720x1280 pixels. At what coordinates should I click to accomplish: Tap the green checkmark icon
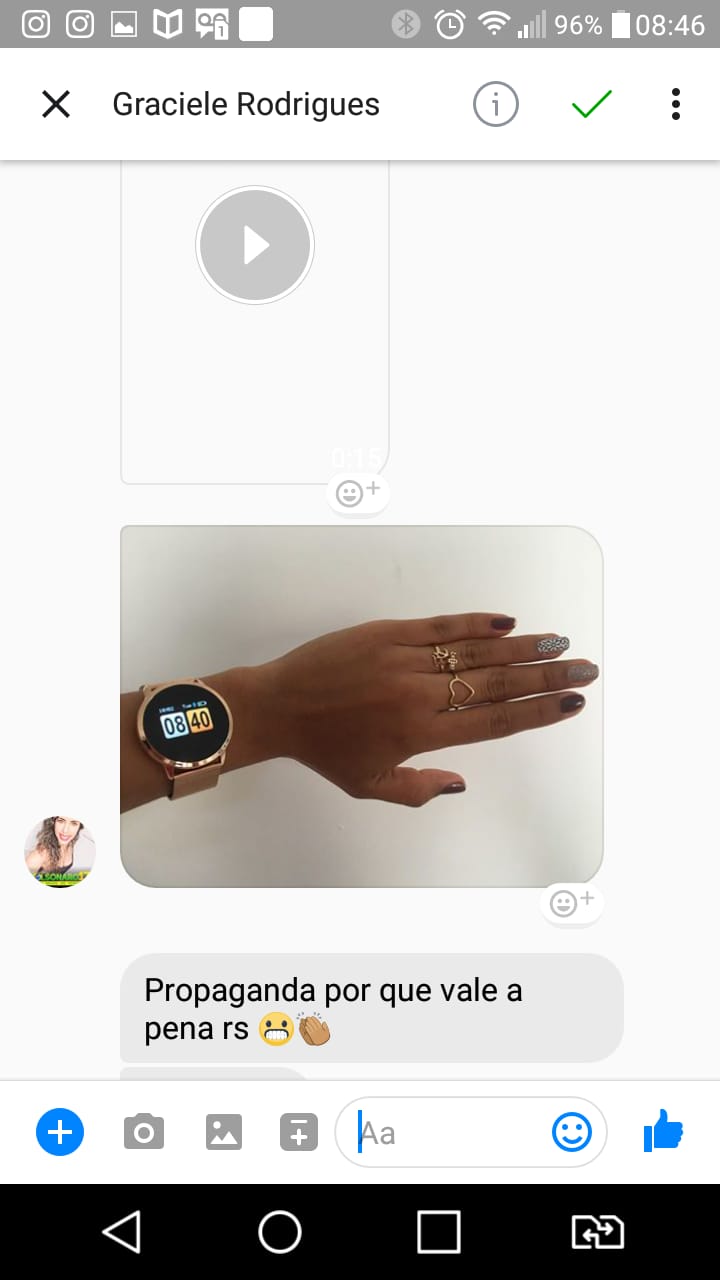coord(591,104)
